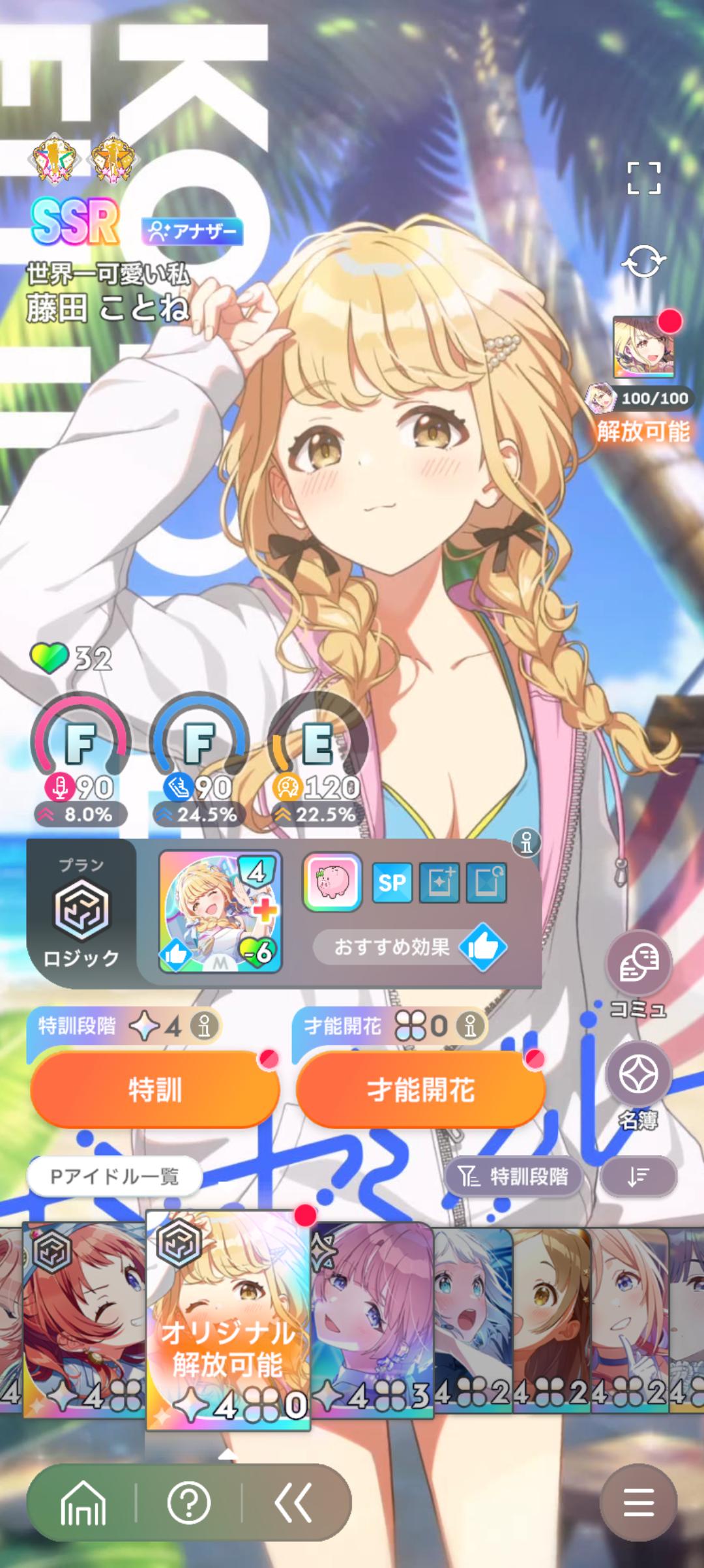Open the signature skill card thumbnail
Screen dimensions: 704x1568
(x=220, y=911)
